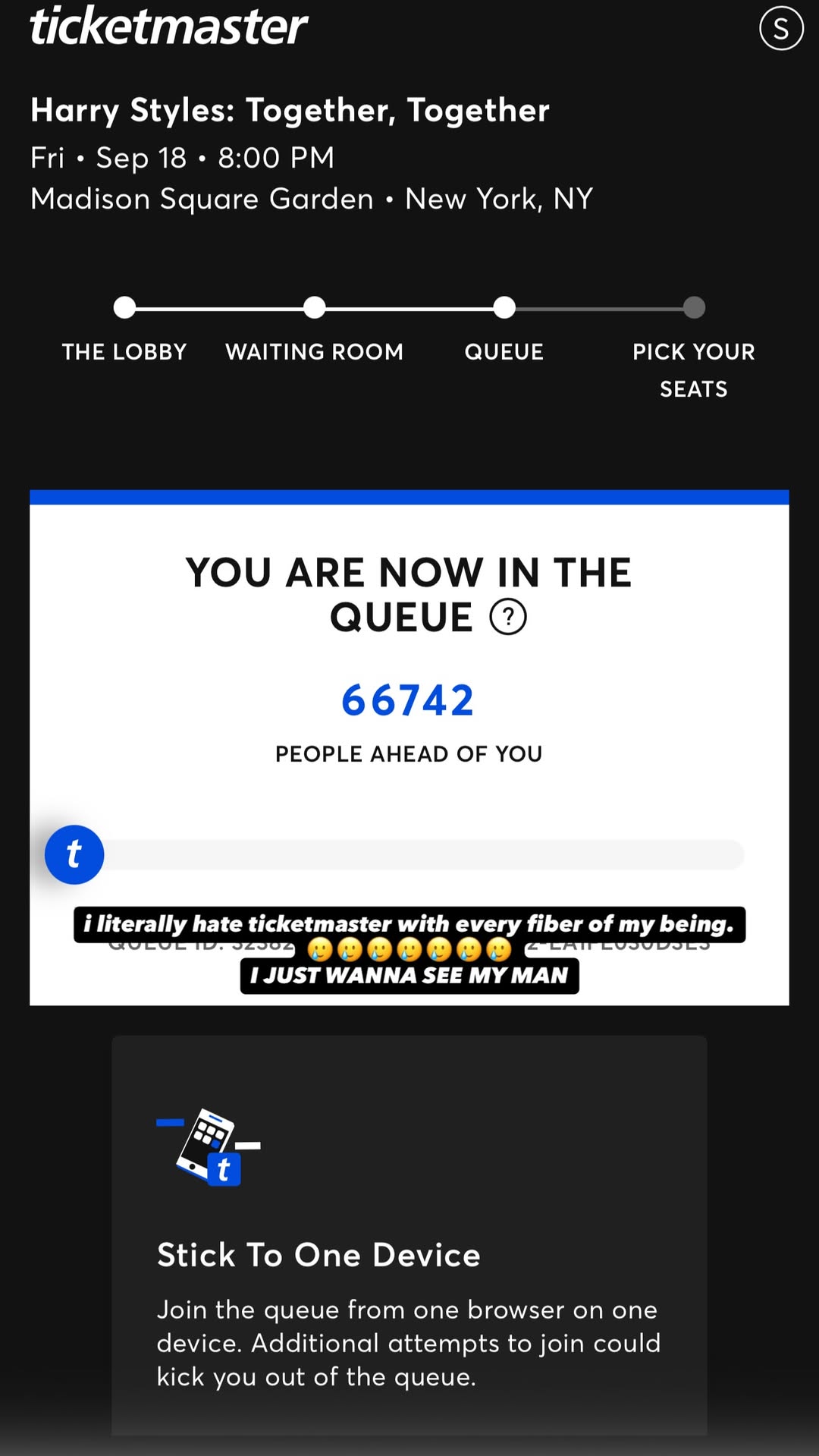Open the account profile "S" icon

pos(781,28)
